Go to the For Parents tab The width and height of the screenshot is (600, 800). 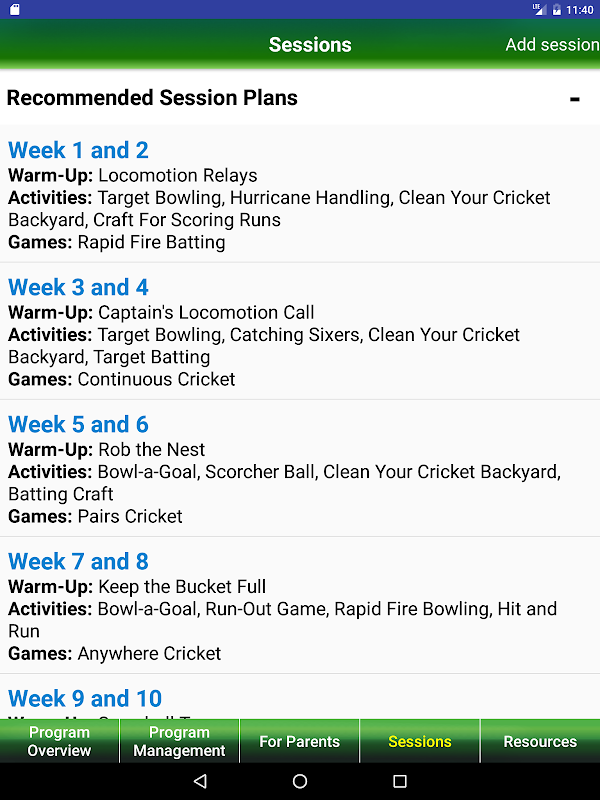[299, 741]
